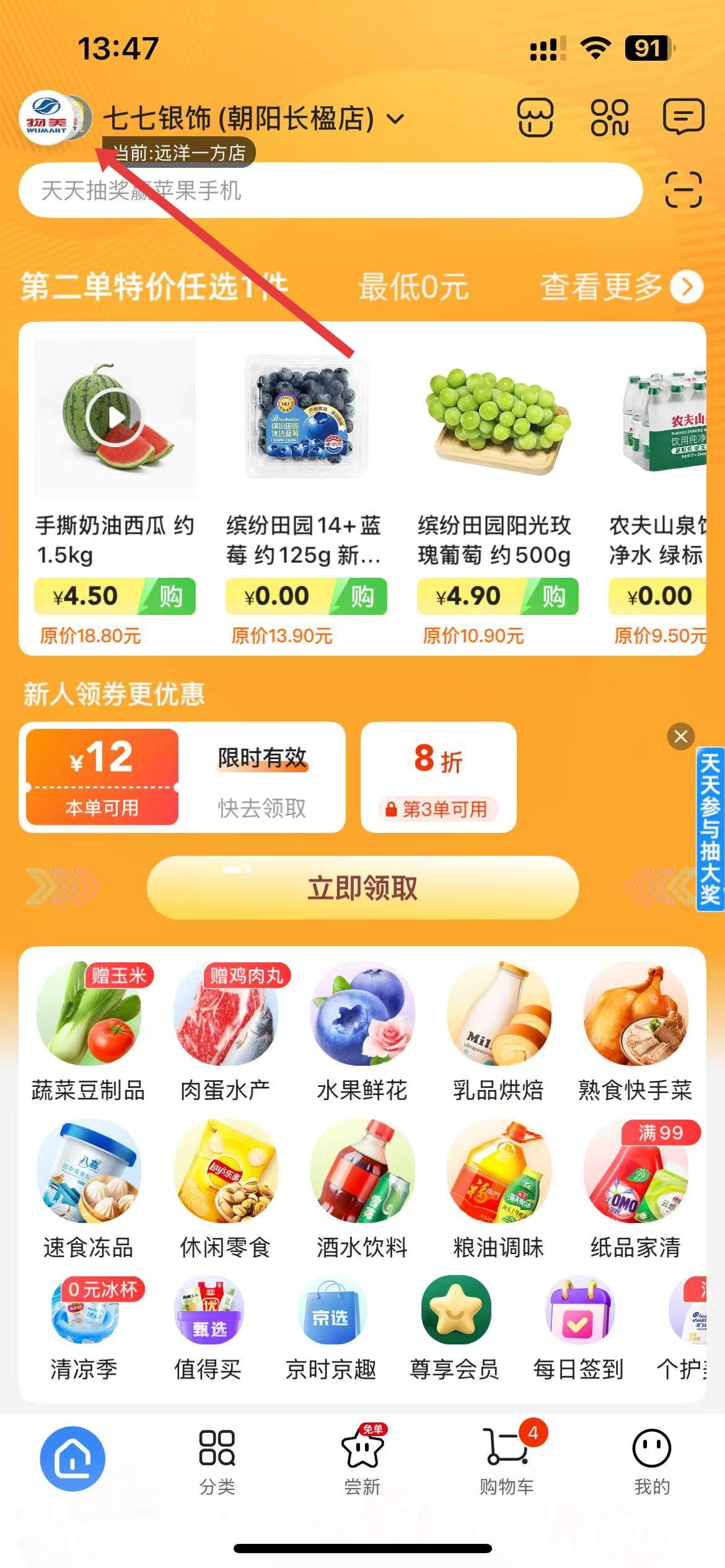Tap the search box 天天抽奖赢苹果手机
Viewport: 725px width, 1568px height.
pos(330,190)
